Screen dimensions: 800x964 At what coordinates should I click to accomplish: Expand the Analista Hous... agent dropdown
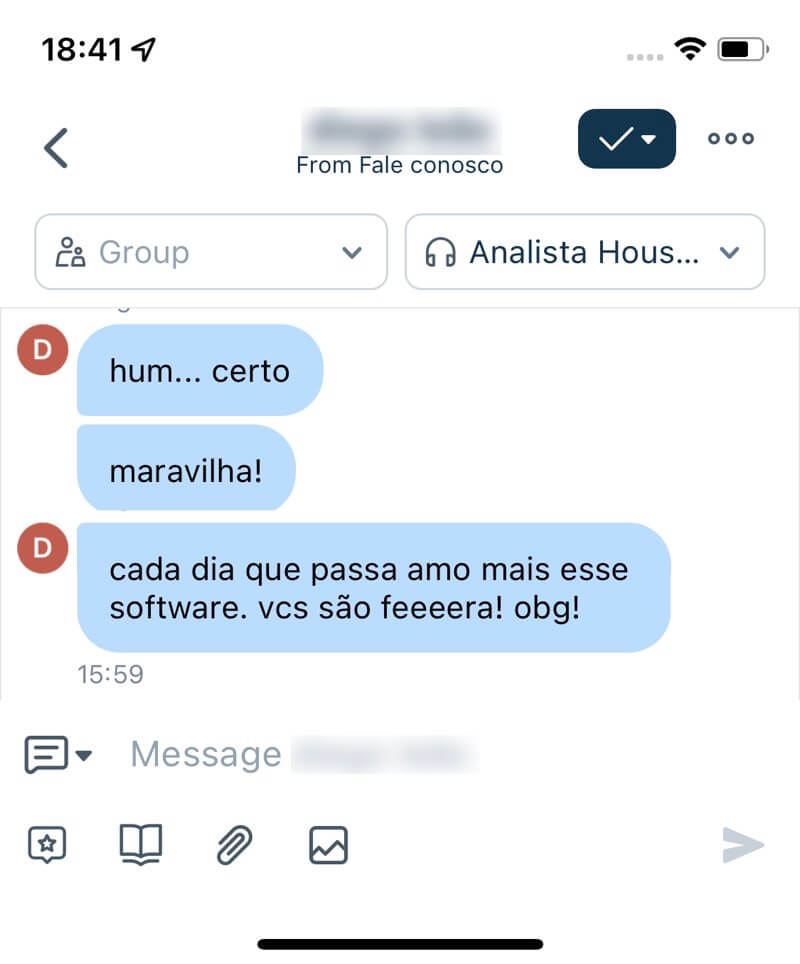(x=585, y=252)
